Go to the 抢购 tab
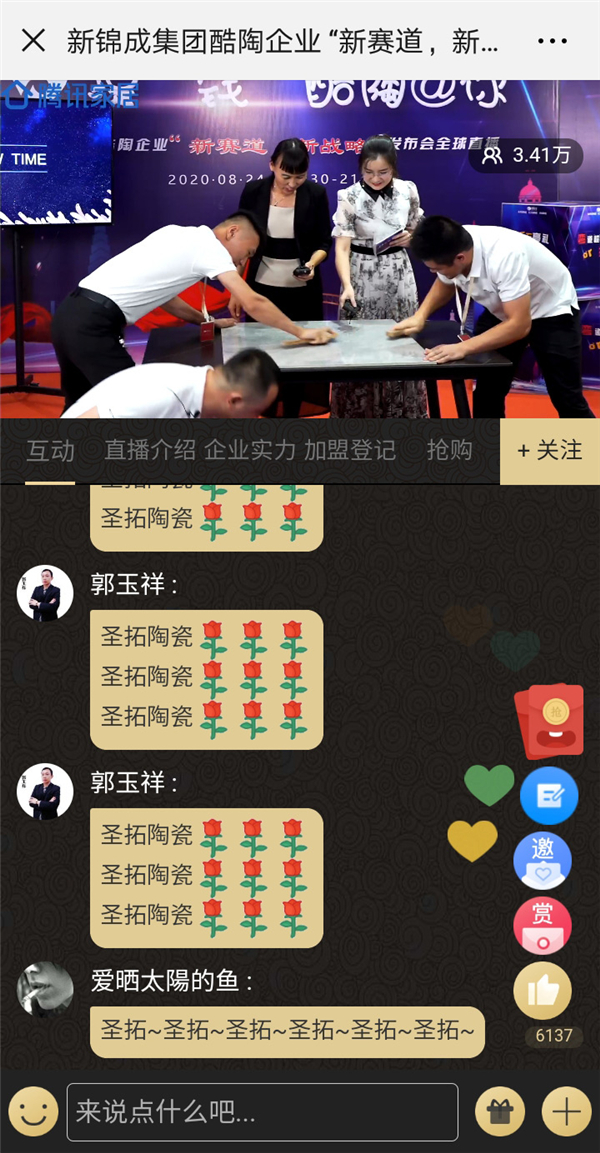Image resolution: width=600 pixels, height=1153 pixels. click(449, 451)
